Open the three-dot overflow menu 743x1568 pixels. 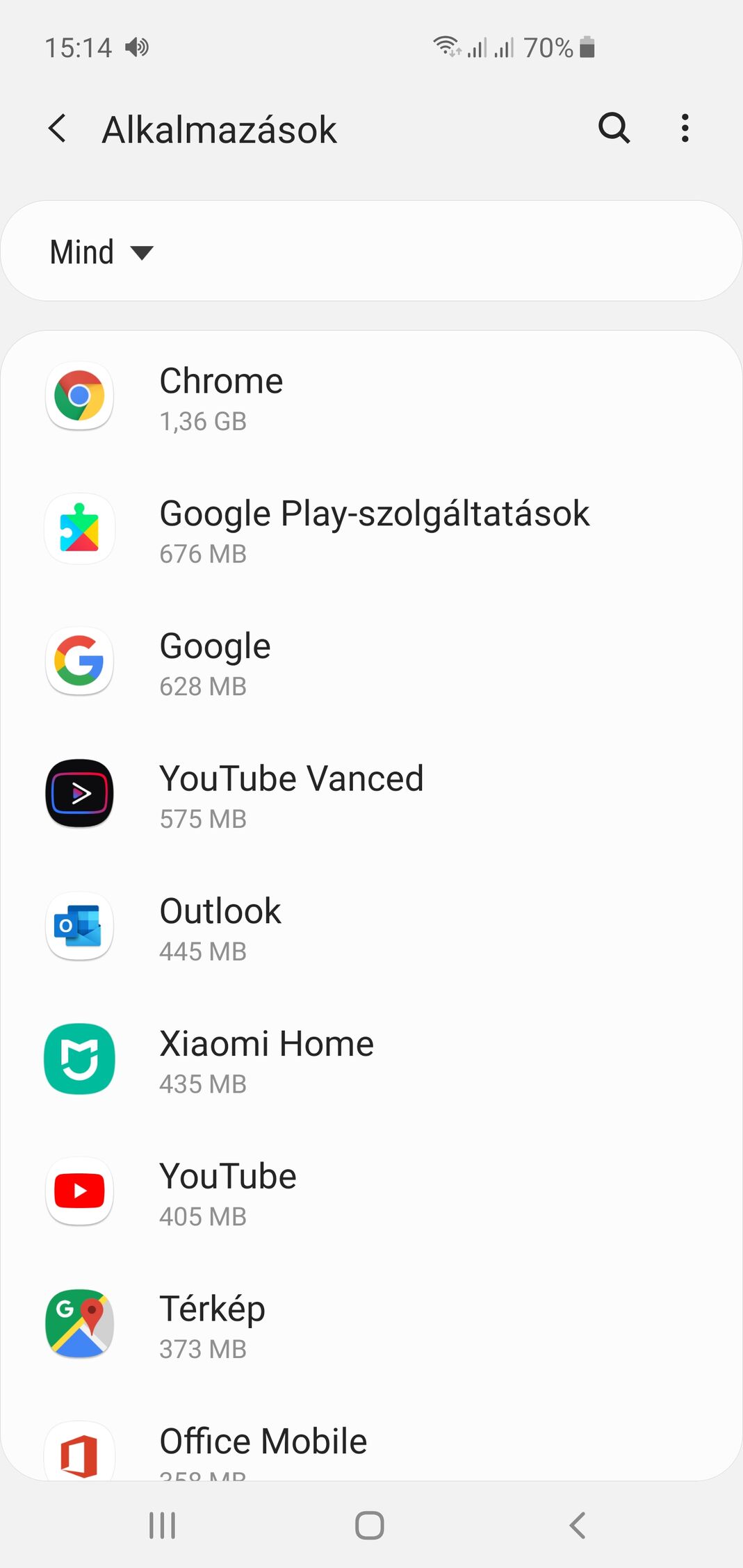click(x=685, y=129)
